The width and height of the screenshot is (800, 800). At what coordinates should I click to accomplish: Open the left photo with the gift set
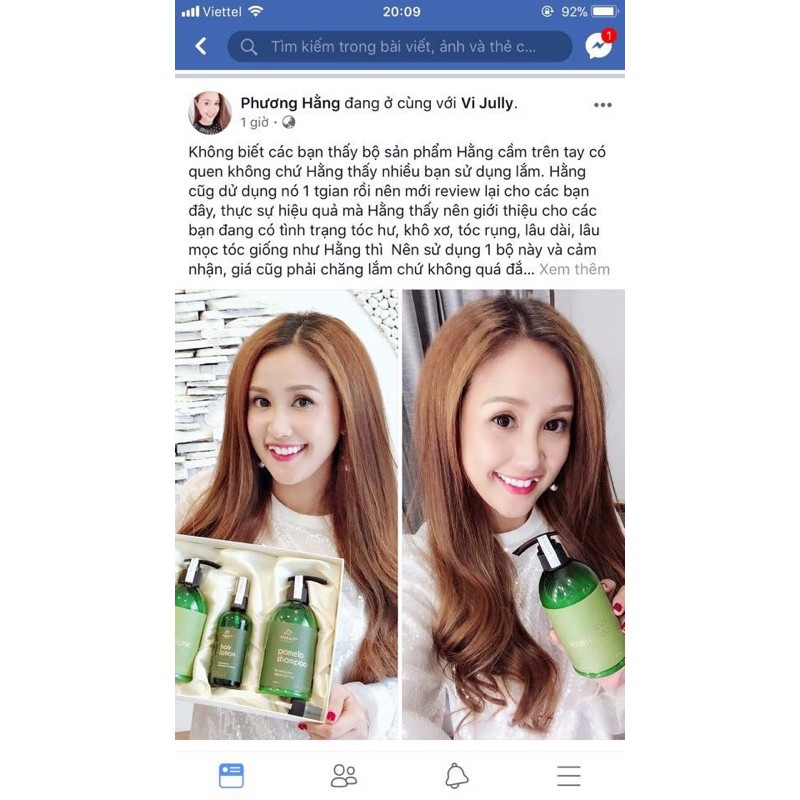286,515
